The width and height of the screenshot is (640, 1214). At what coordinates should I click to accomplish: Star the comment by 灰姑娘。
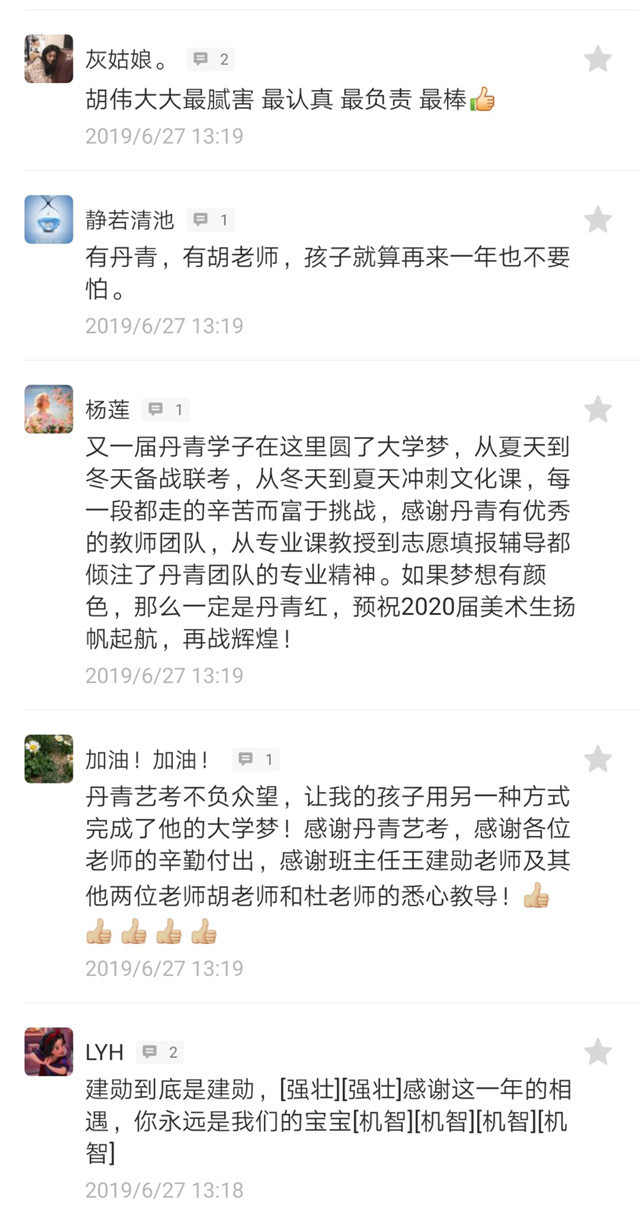point(598,59)
